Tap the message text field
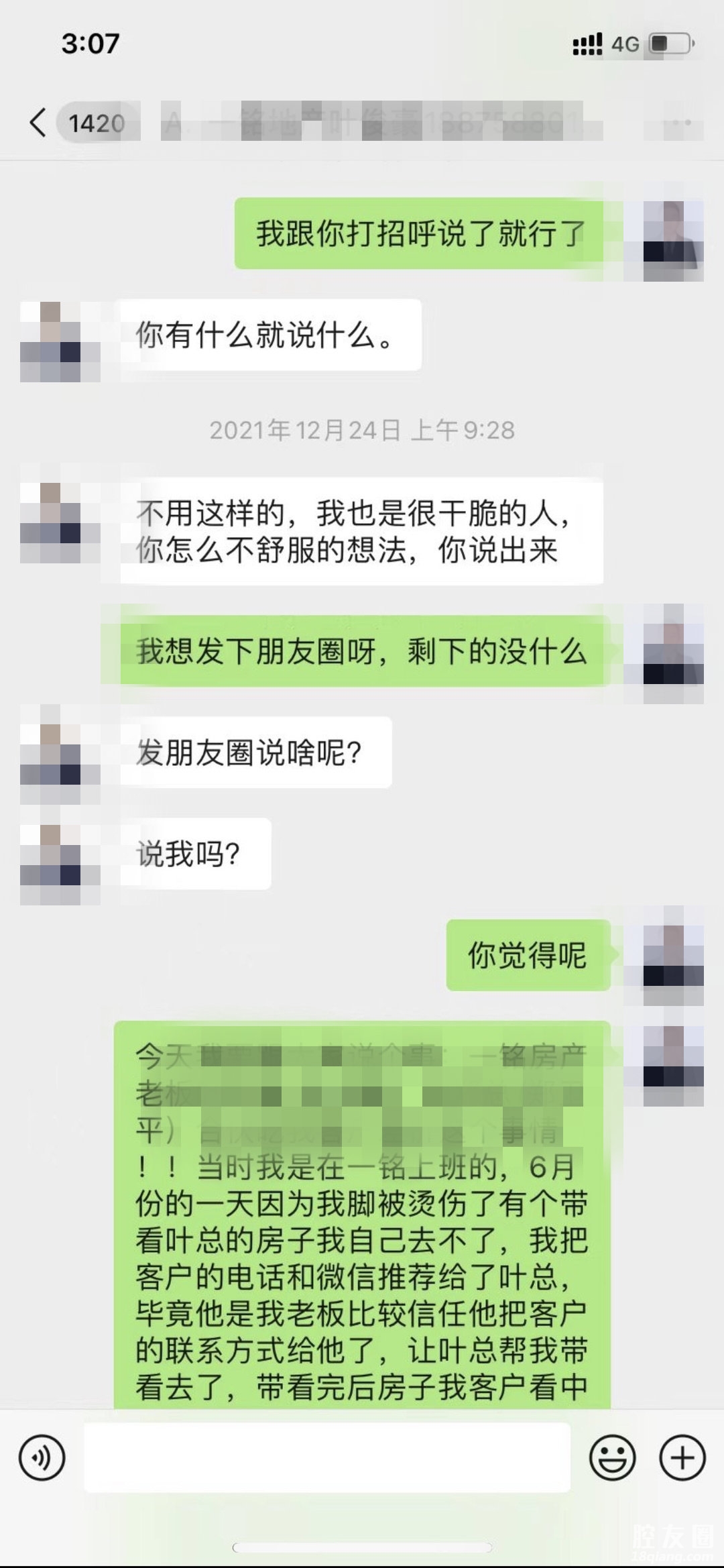724x1568 pixels. click(327, 1457)
